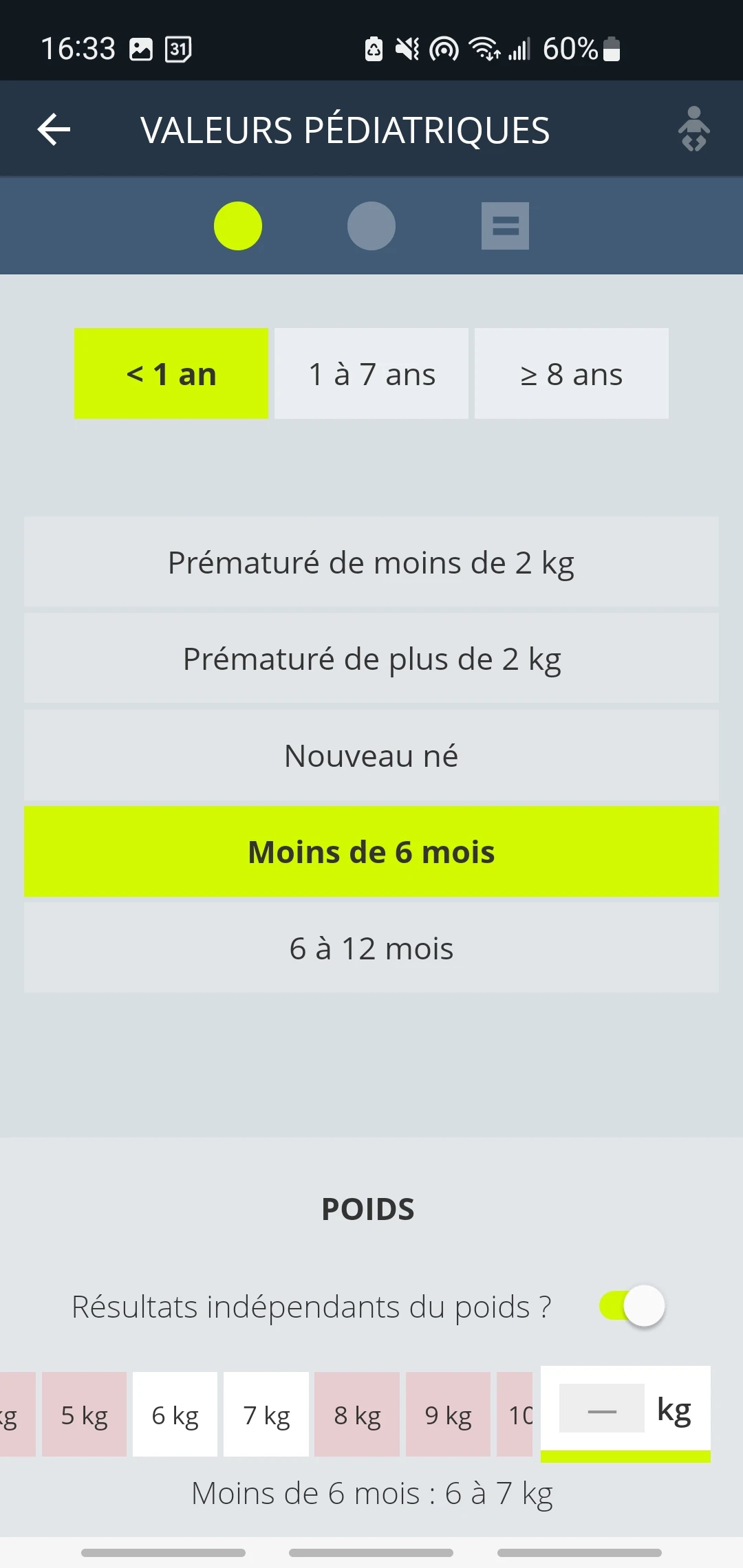Switch to the "≥ 8 ans" group
The image size is (743, 1568).
click(x=572, y=373)
